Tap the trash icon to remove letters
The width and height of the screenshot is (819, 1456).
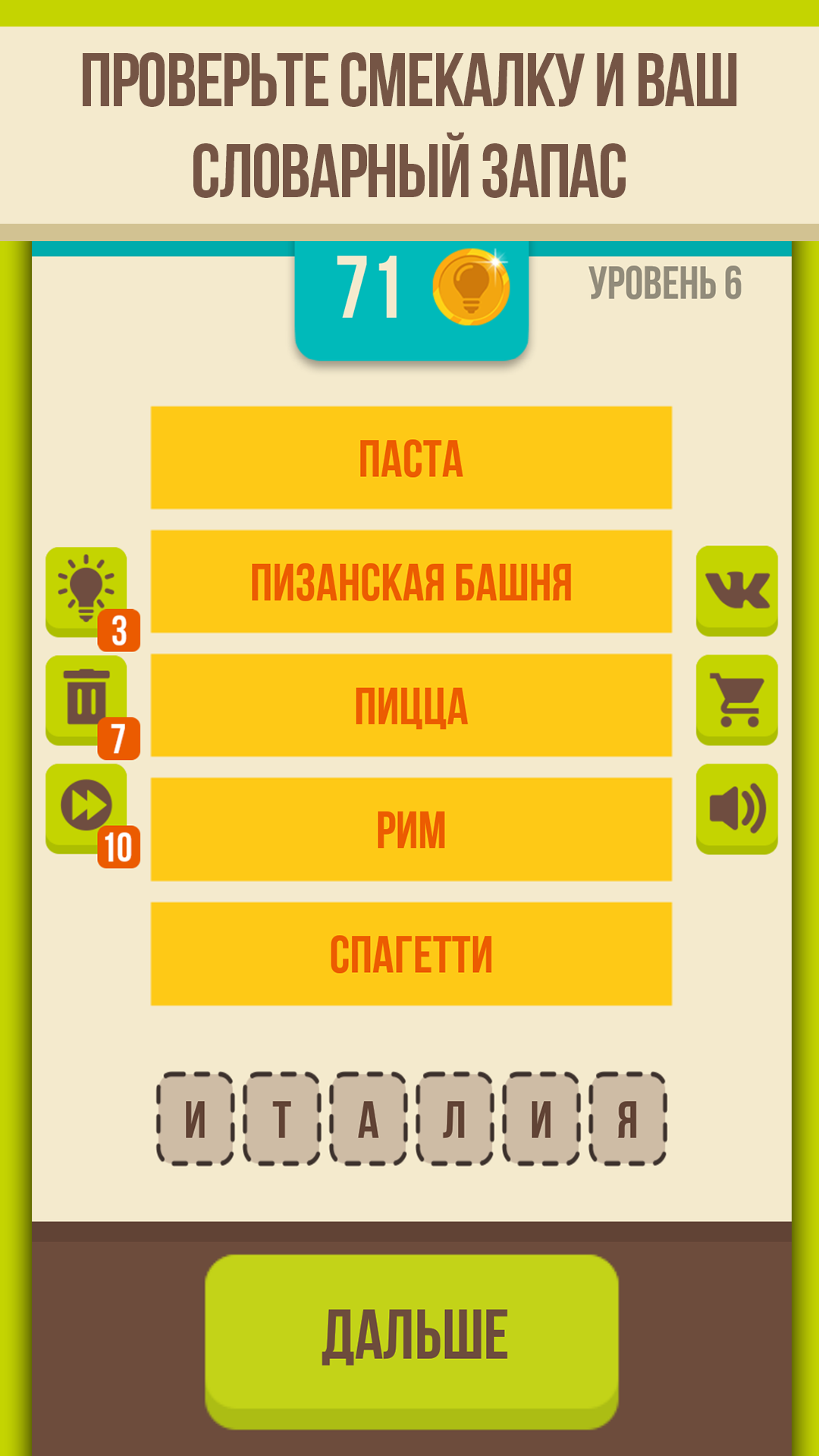[x=86, y=700]
